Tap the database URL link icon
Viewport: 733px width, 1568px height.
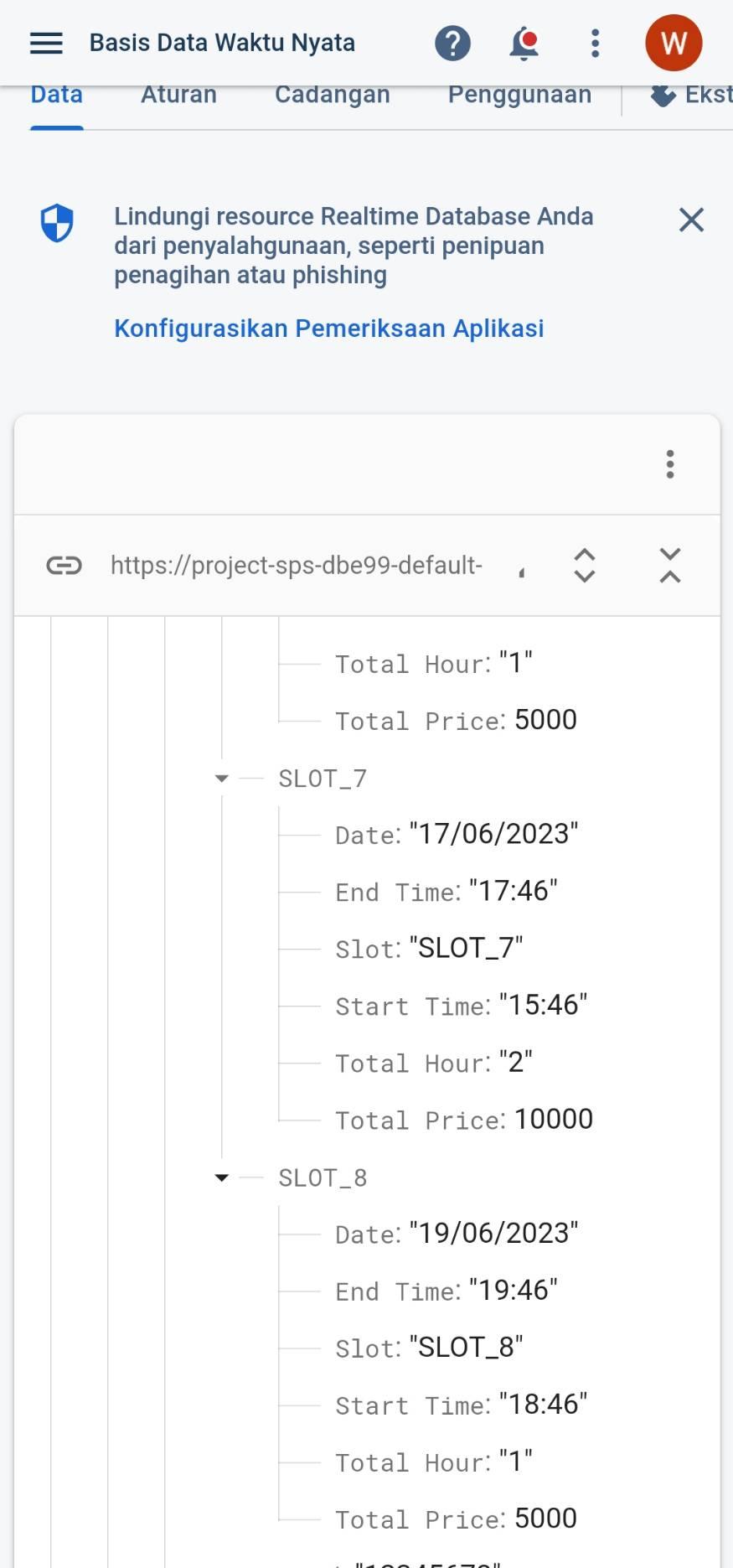pyautogui.click(x=65, y=566)
